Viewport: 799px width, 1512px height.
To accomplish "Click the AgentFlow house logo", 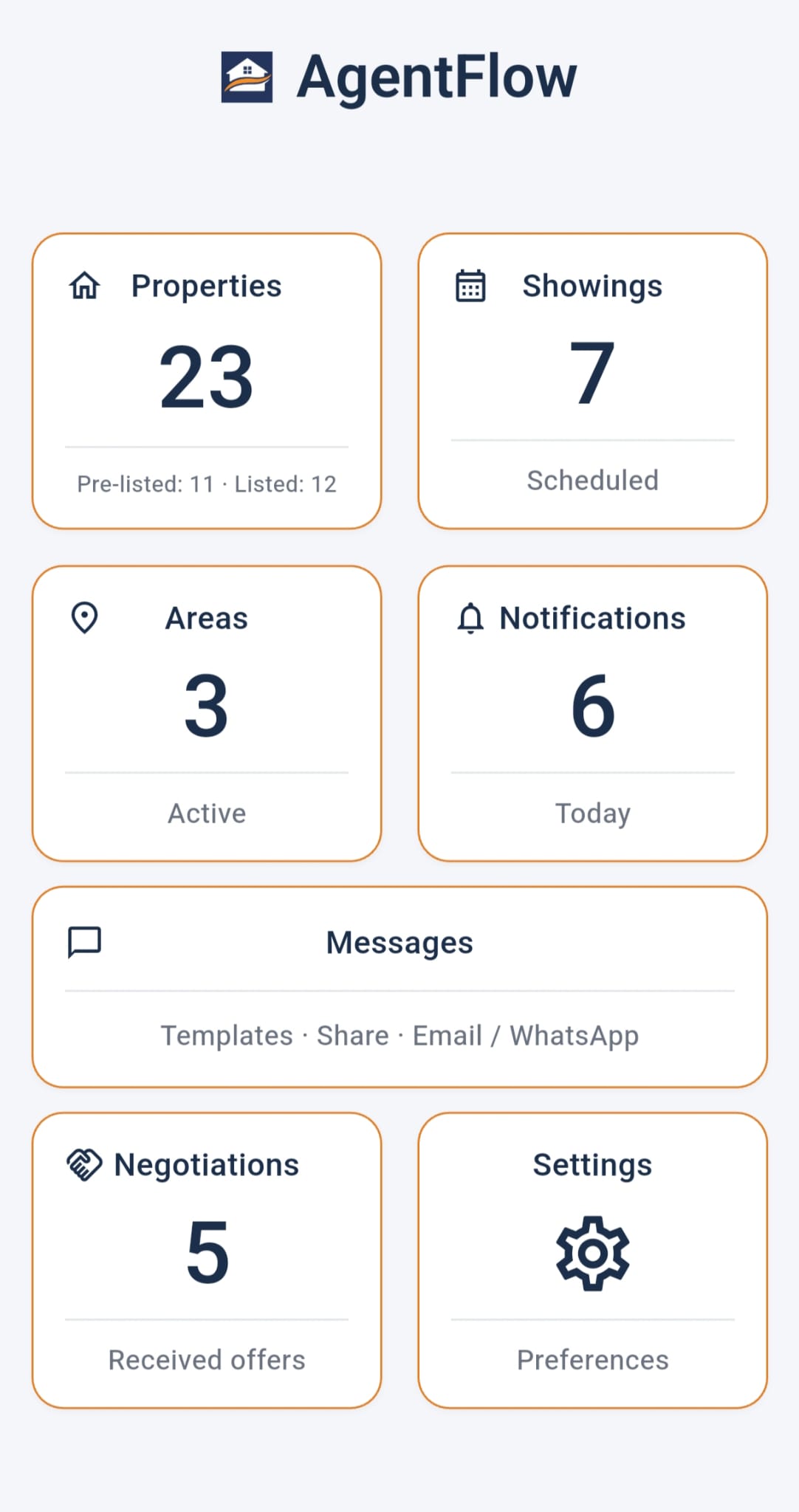I will pos(246,76).
